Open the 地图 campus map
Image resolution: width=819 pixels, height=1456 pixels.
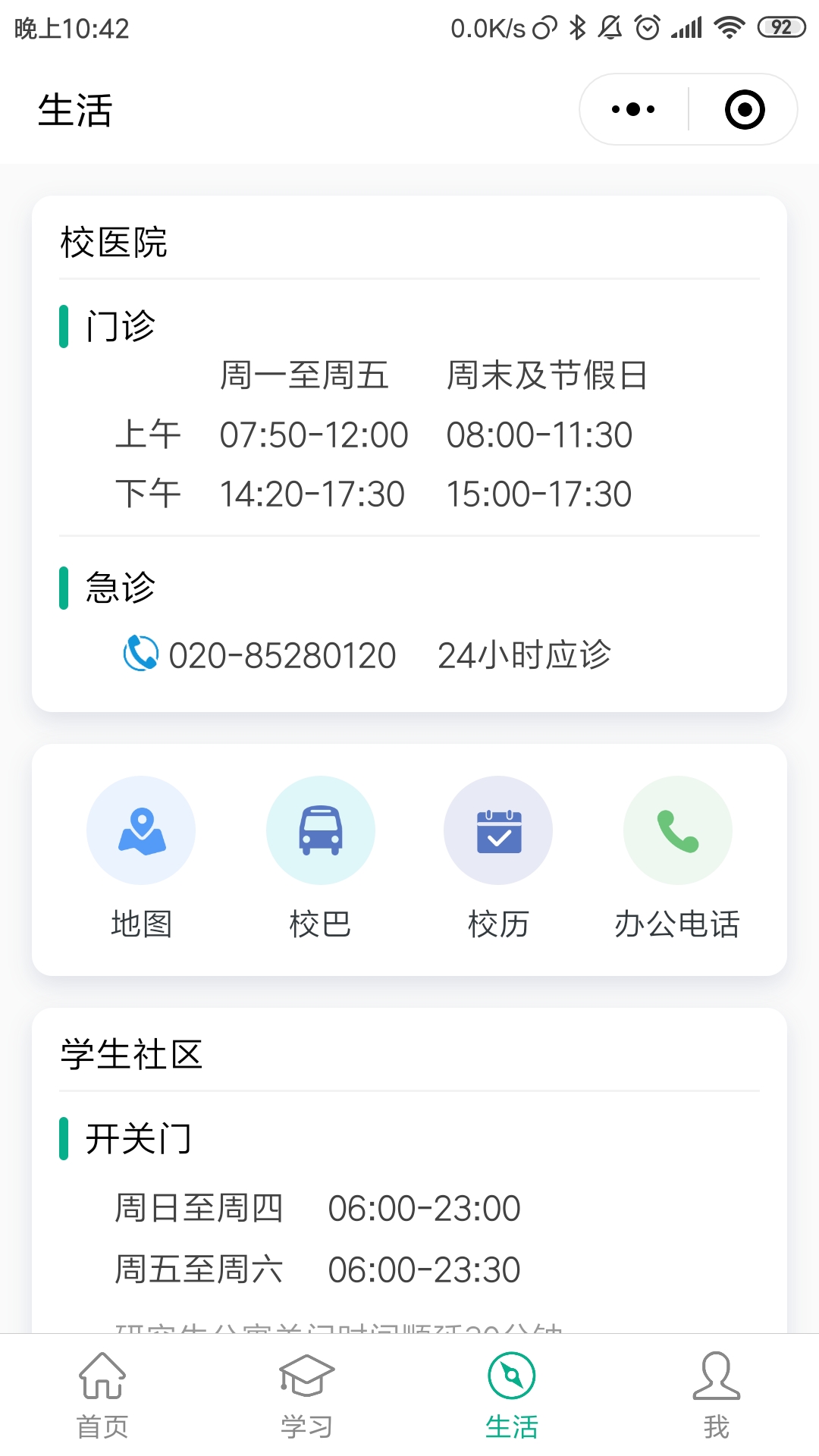click(141, 858)
